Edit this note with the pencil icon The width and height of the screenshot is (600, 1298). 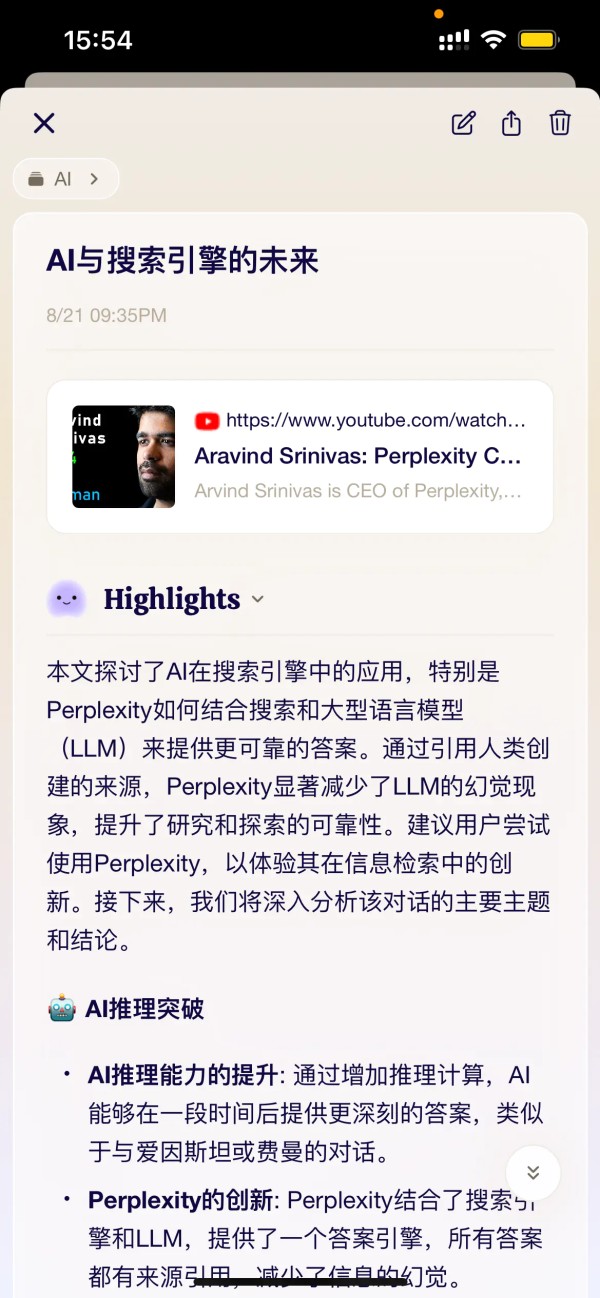(x=463, y=123)
